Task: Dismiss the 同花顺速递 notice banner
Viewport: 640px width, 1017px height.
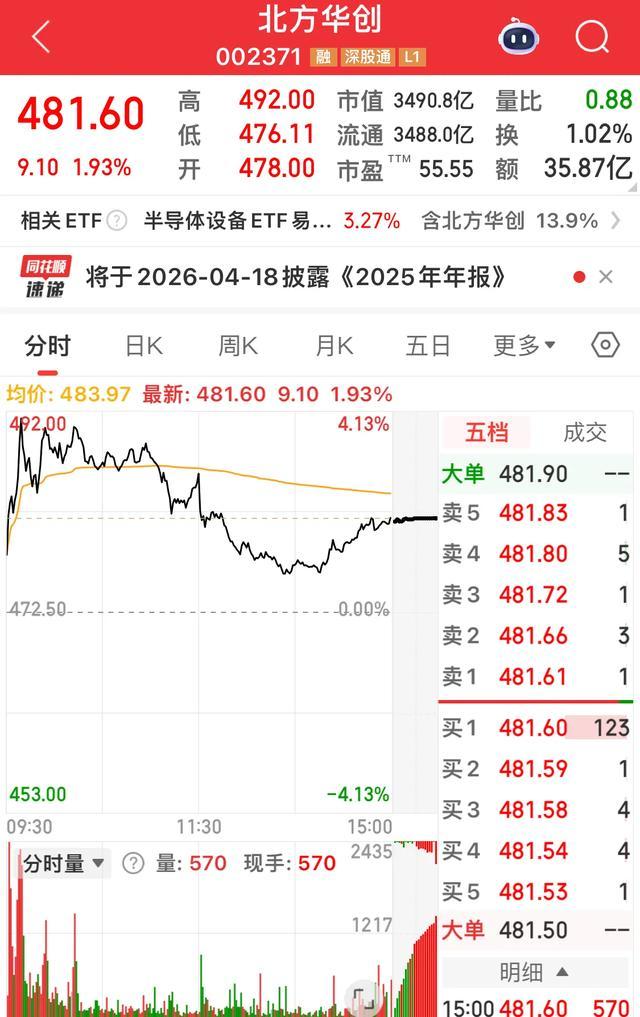Action: 606,277
